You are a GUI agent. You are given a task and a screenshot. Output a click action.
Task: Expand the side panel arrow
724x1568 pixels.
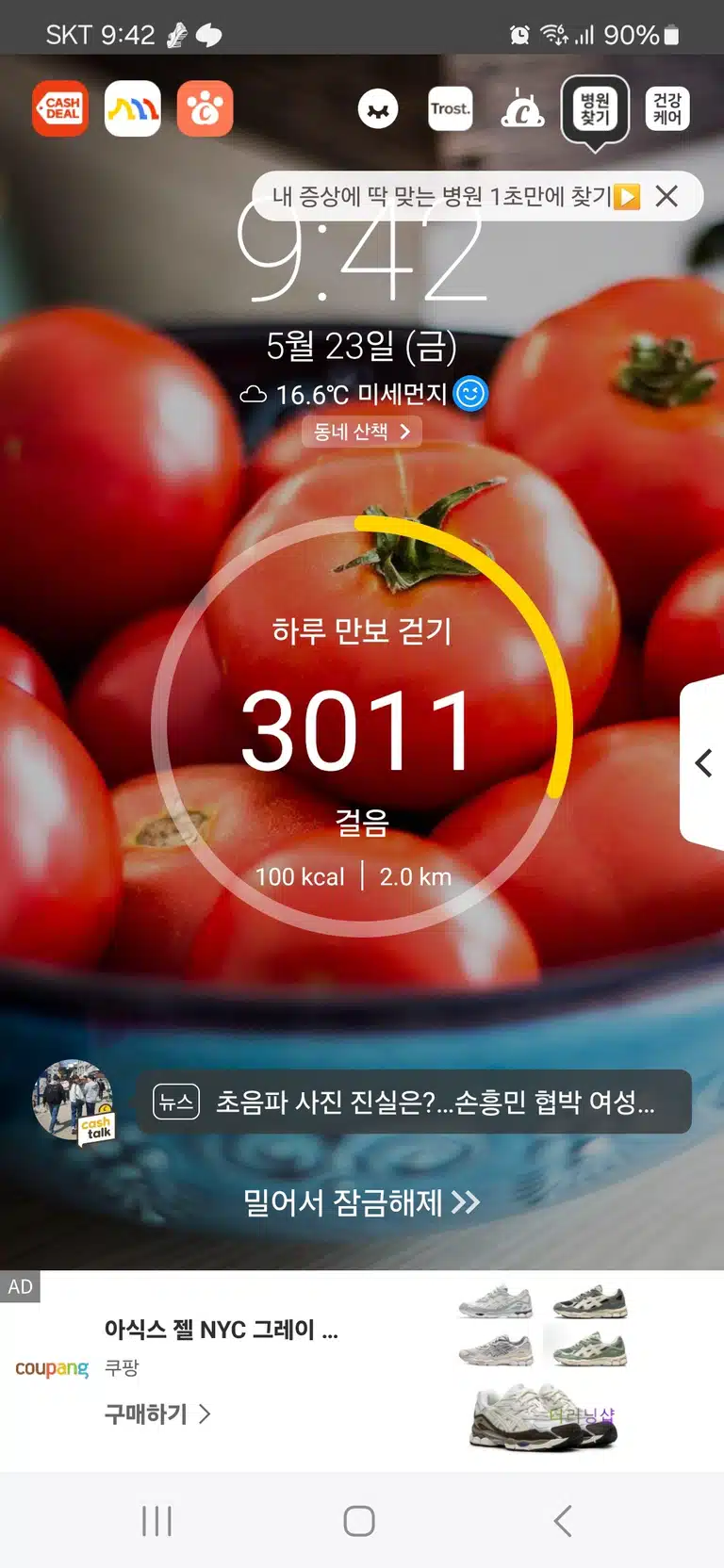point(703,762)
